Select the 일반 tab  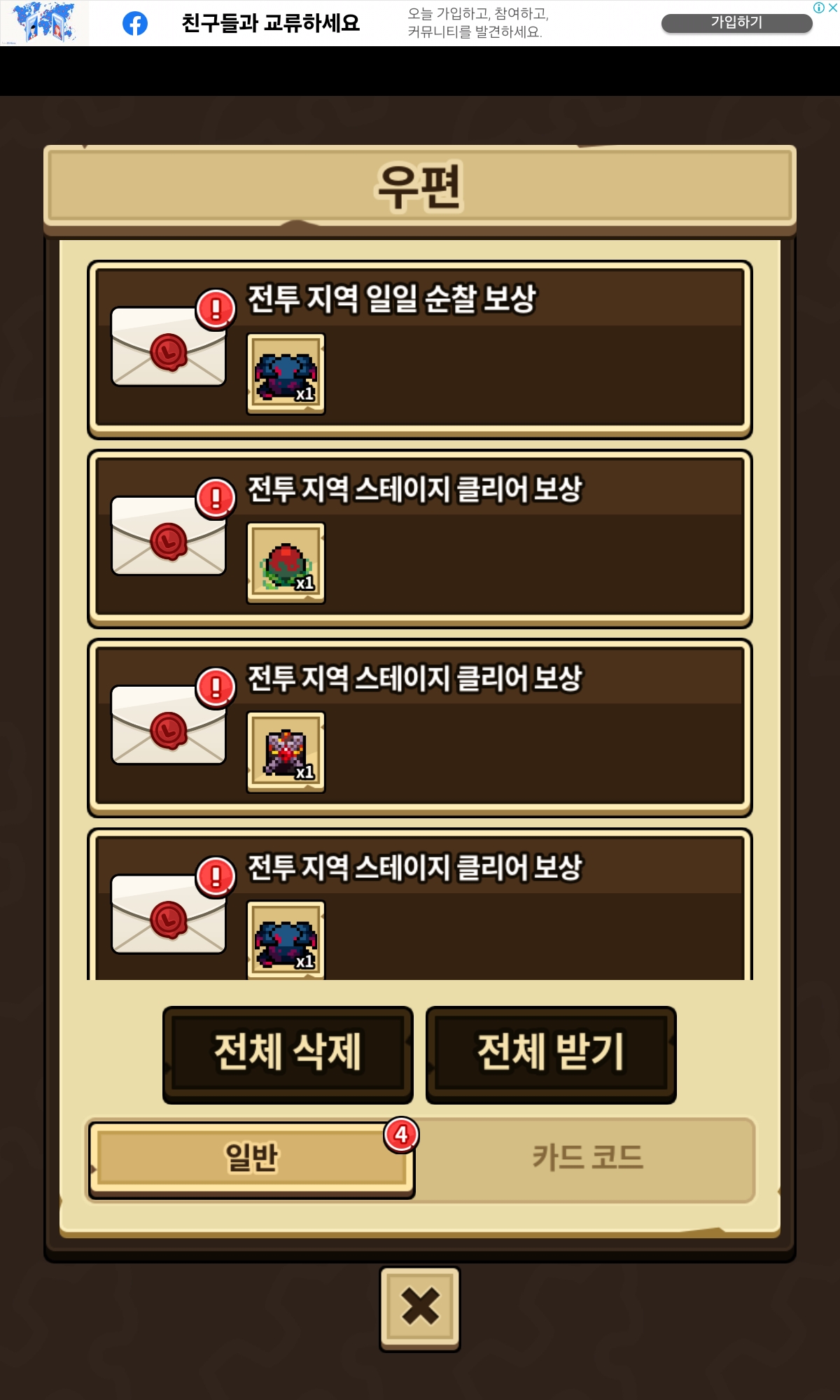click(x=251, y=1158)
